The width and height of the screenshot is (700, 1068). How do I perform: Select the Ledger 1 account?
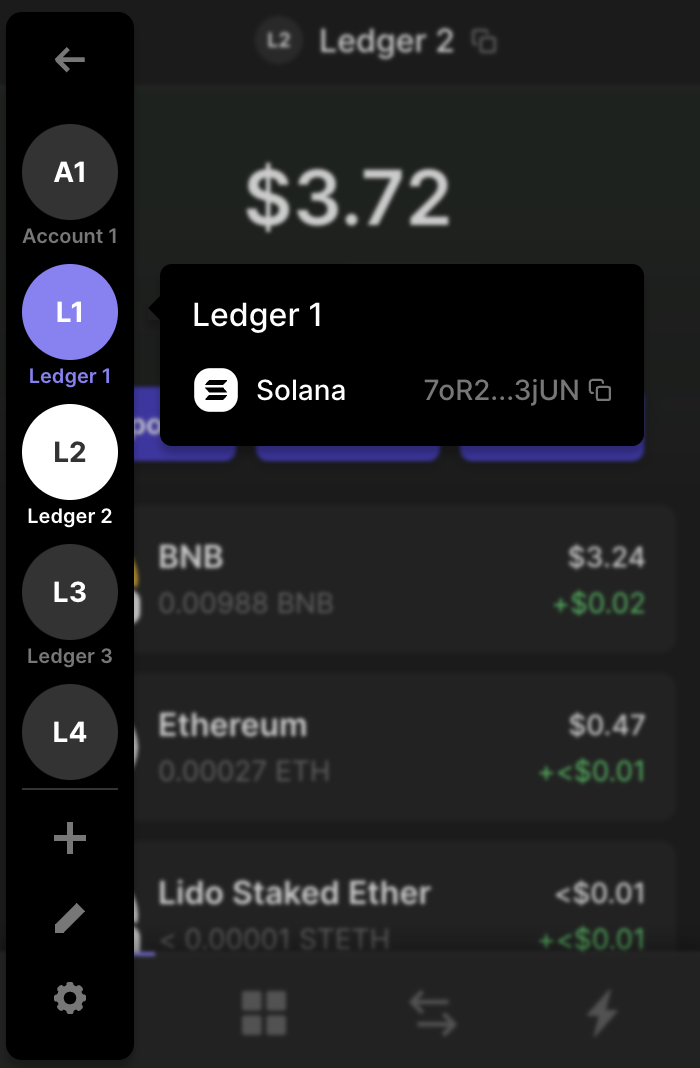(x=70, y=312)
